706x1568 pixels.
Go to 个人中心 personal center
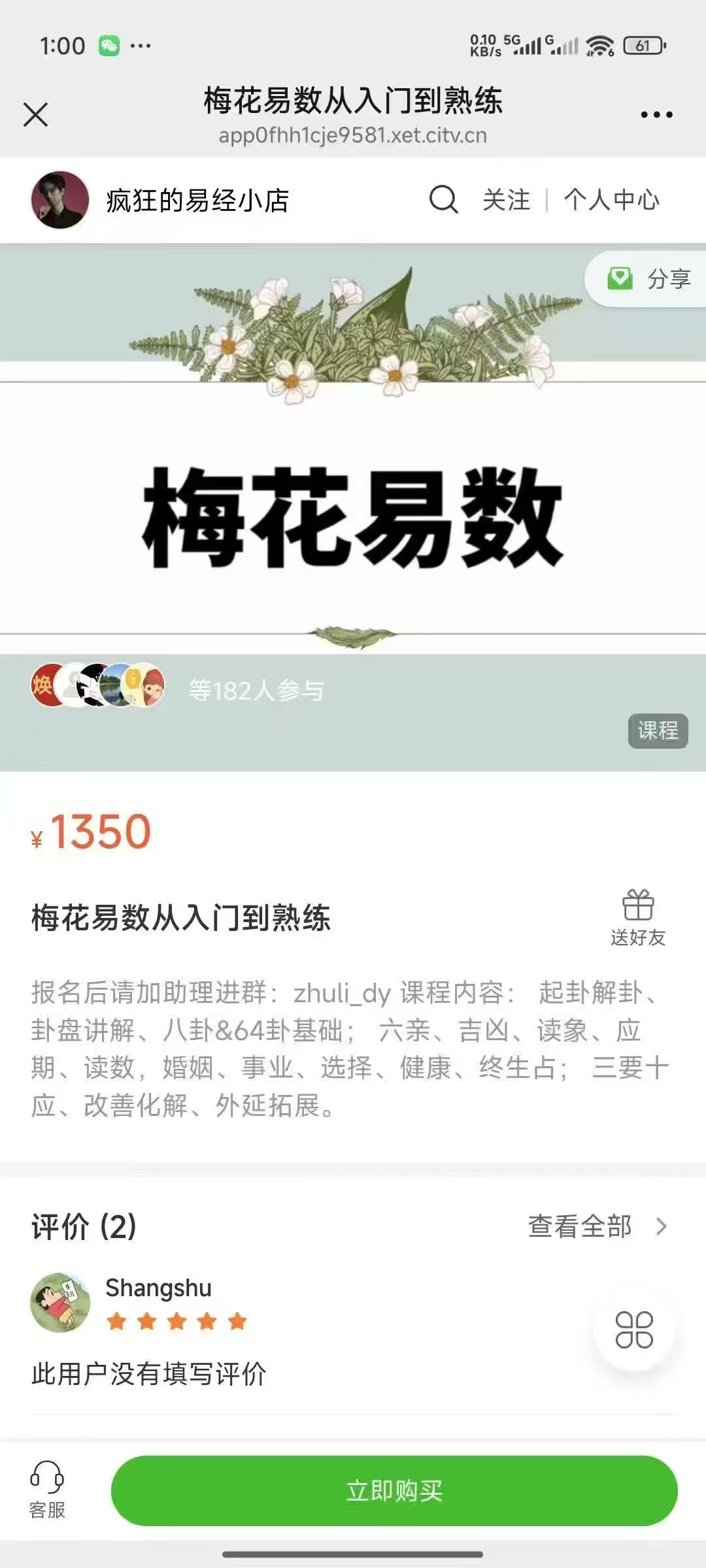[612, 200]
